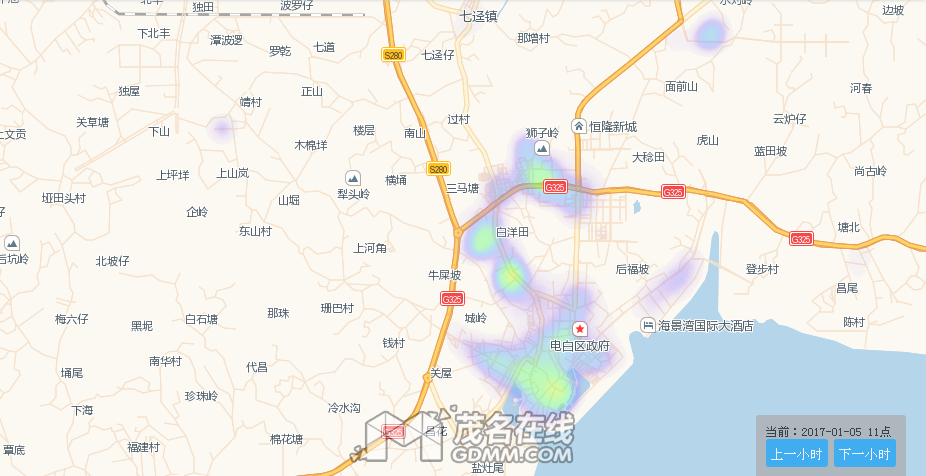
Task: Select the 恒隆新城 map marker
Action: coord(579,126)
